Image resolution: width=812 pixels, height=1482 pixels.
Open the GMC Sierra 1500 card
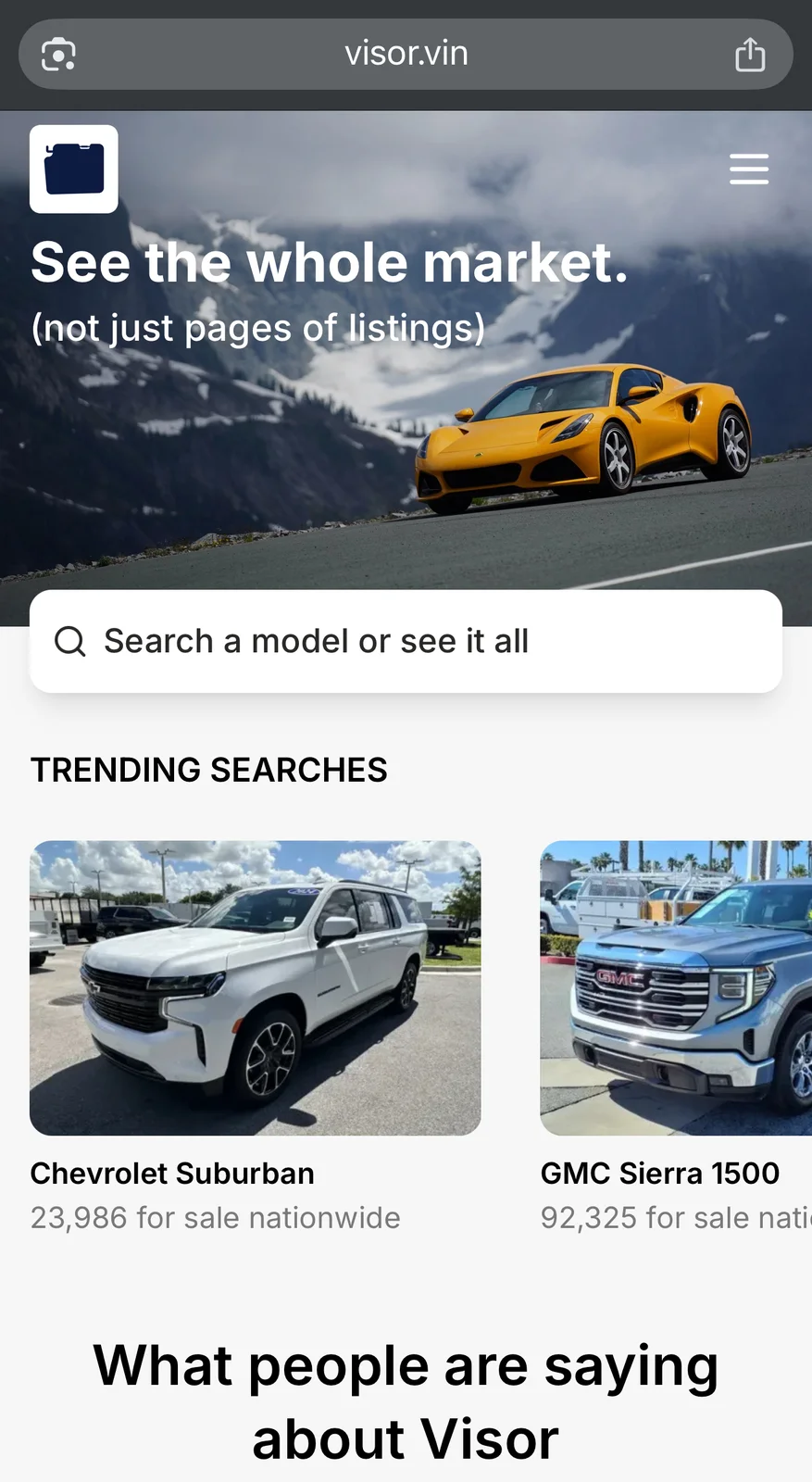pos(676,987)
